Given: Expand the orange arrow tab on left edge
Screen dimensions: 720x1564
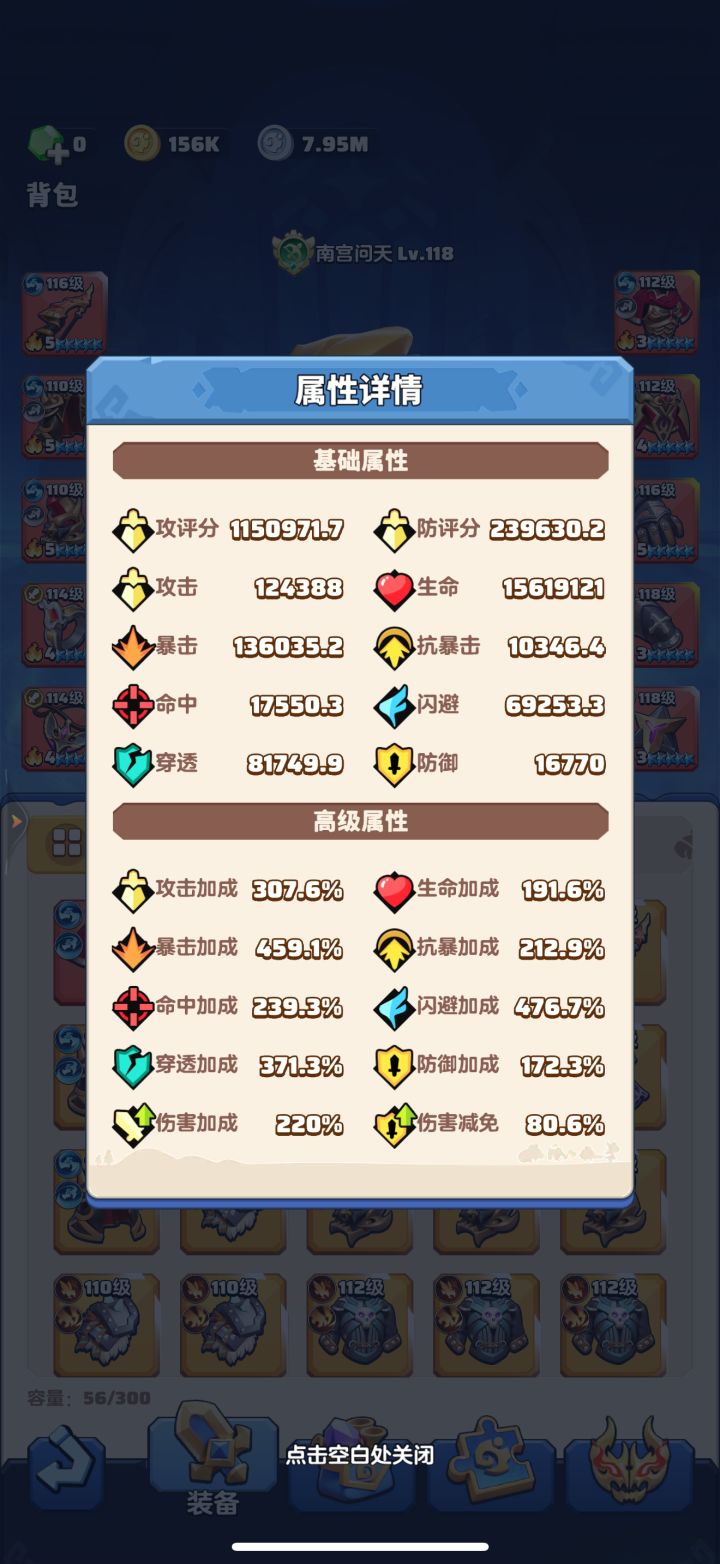Looking at the screenshot, I should 15,820.
